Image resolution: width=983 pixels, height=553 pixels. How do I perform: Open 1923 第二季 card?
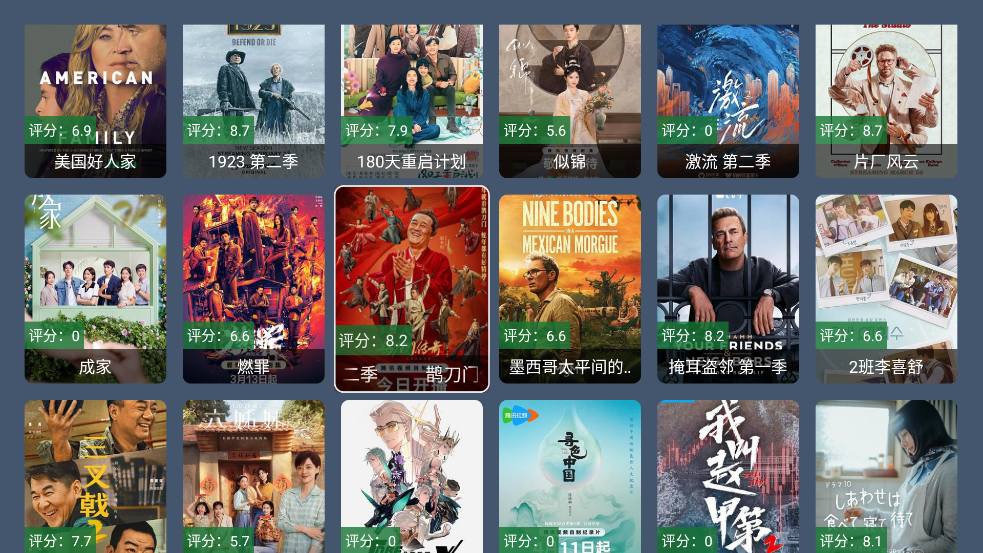tap(253, 100)
